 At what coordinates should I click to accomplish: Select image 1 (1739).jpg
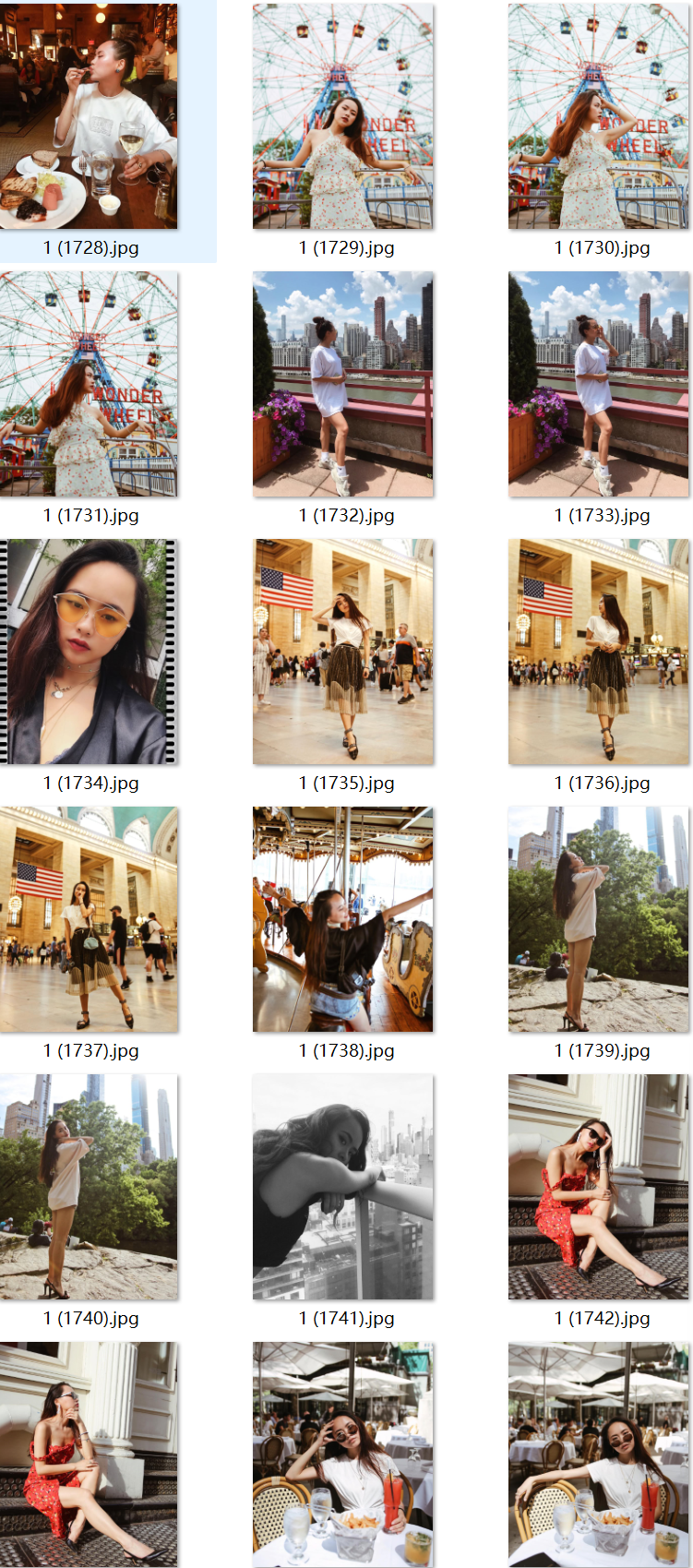(x=598, y=919)
